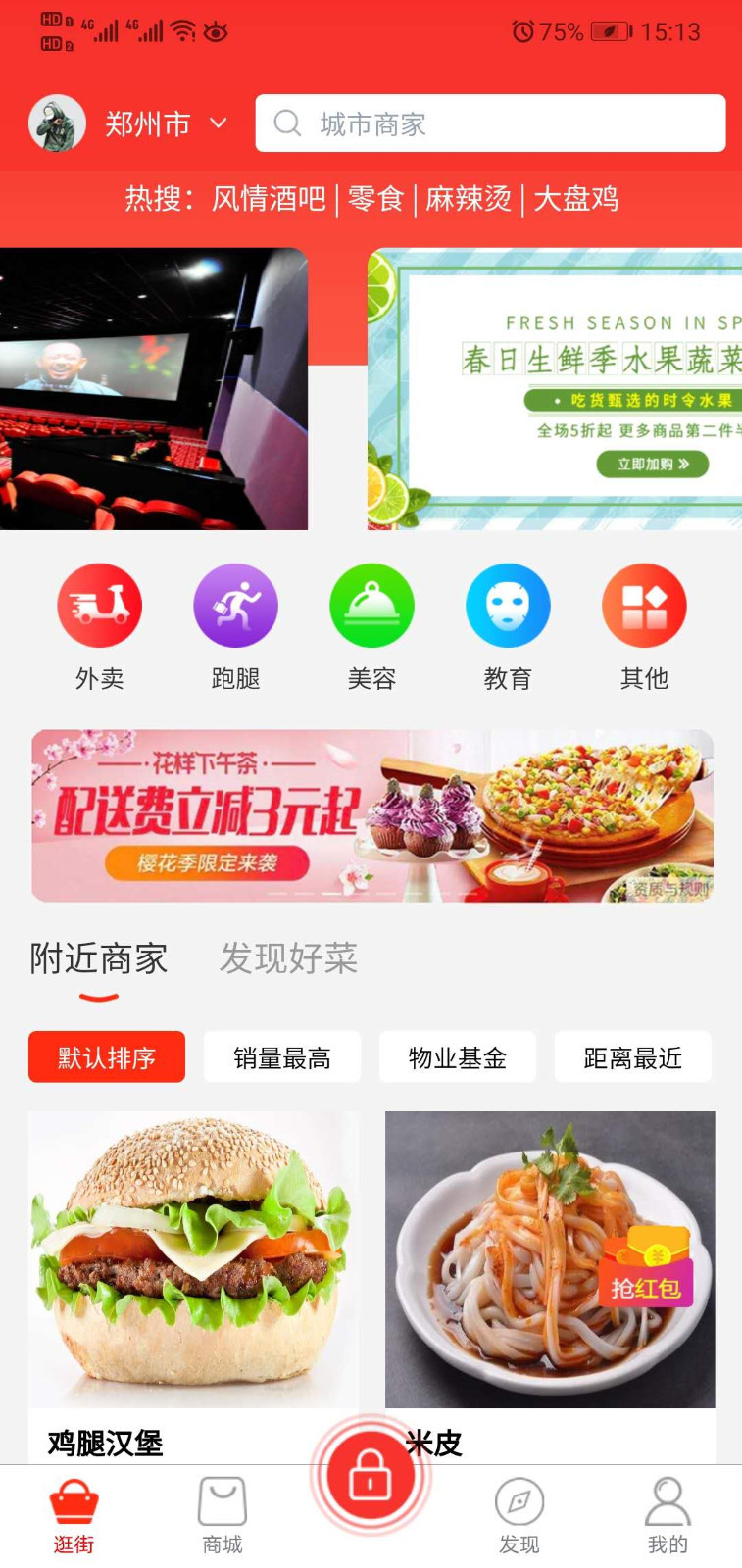
Task: Go to the 商城 tab
Action: [223, 1516]
